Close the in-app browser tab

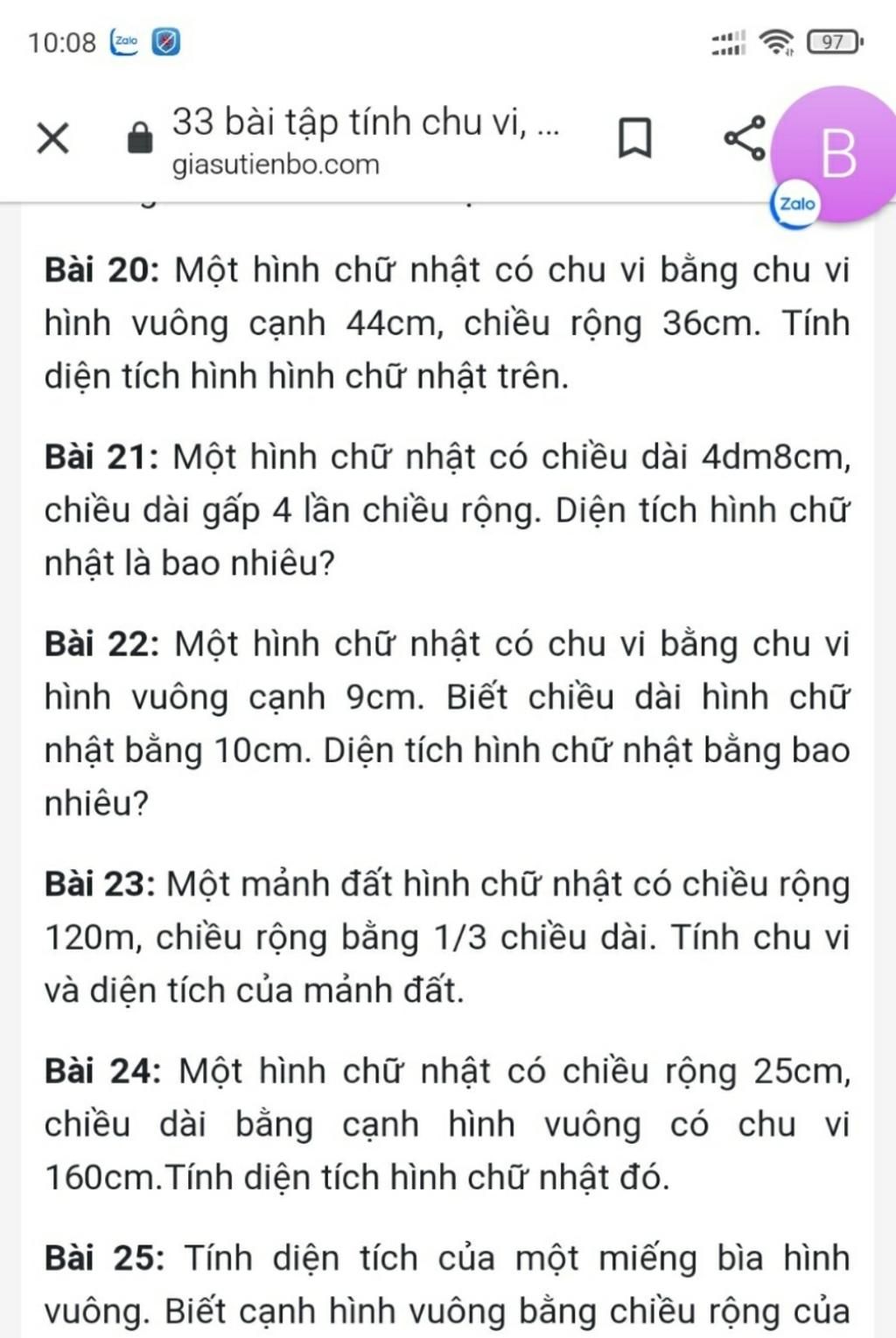point(53,138)
